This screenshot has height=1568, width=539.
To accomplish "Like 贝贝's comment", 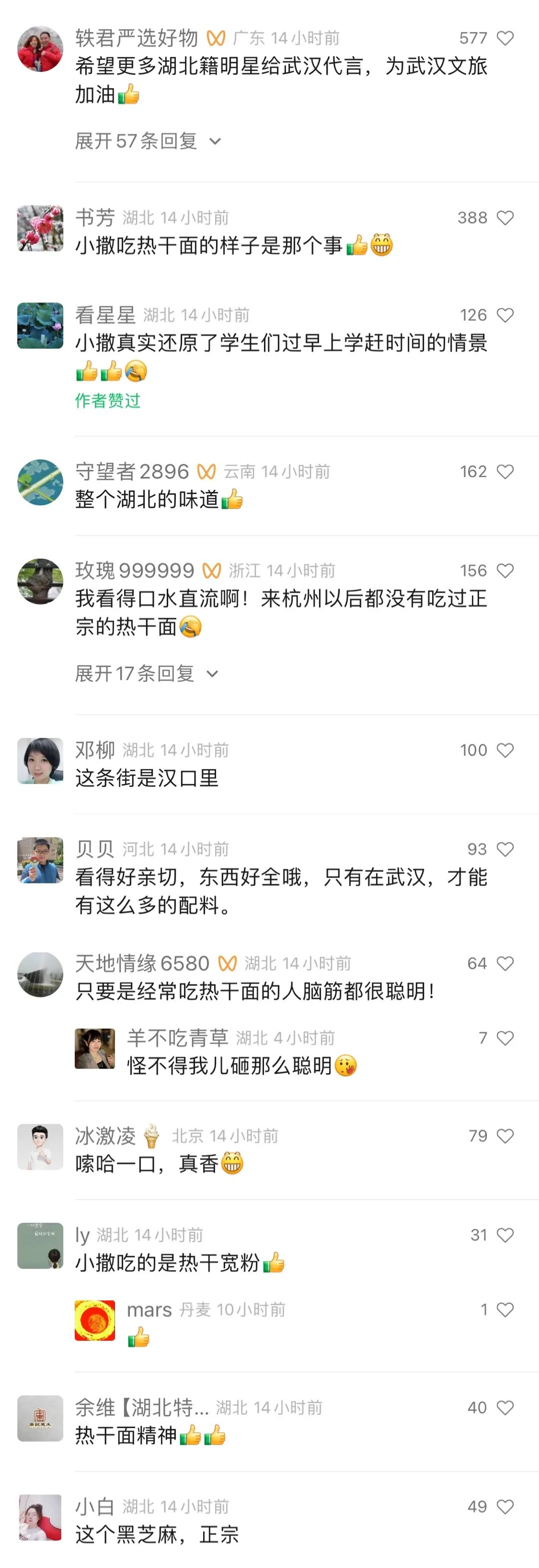I will point(505,849).
